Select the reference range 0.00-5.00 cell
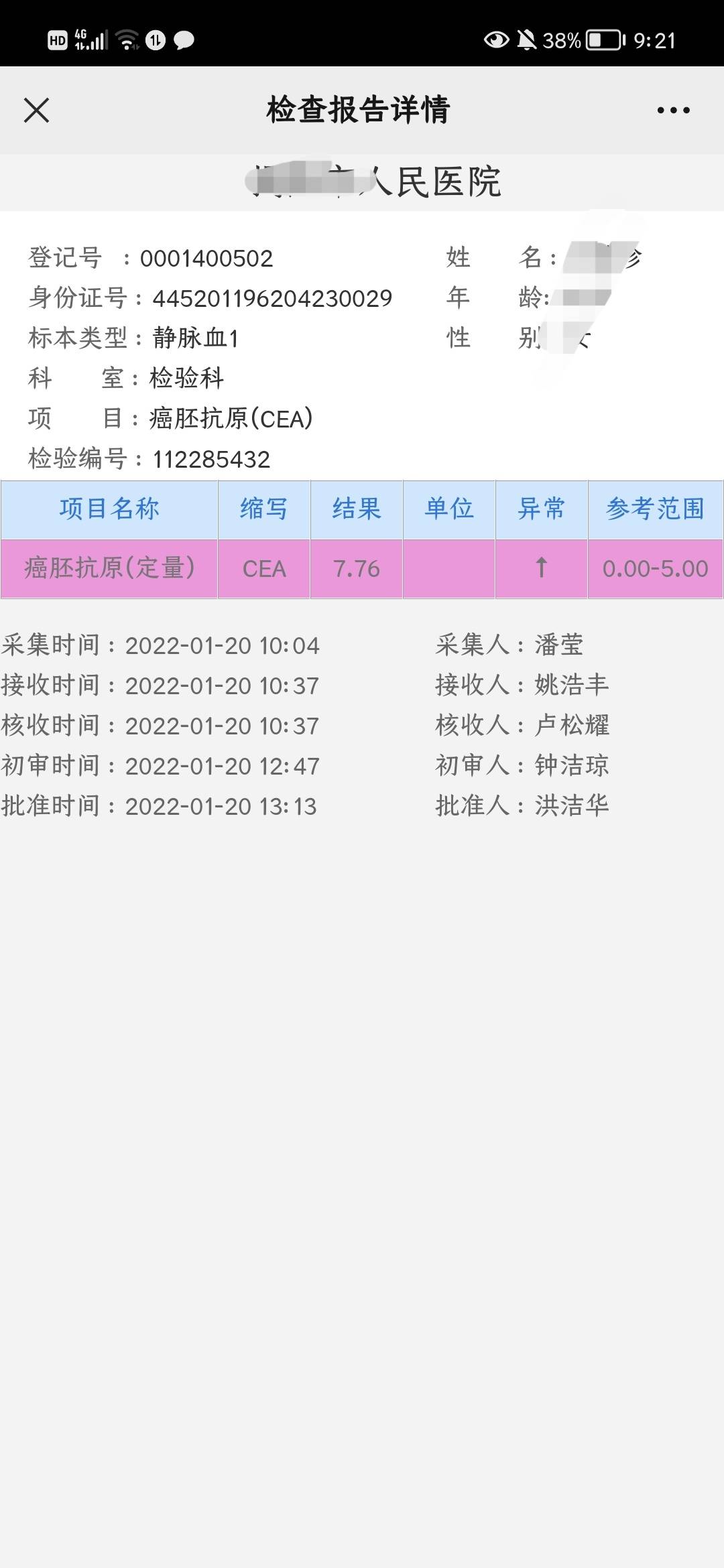Viewport: 724px width, 1568px height. click(x=655, y=568)
